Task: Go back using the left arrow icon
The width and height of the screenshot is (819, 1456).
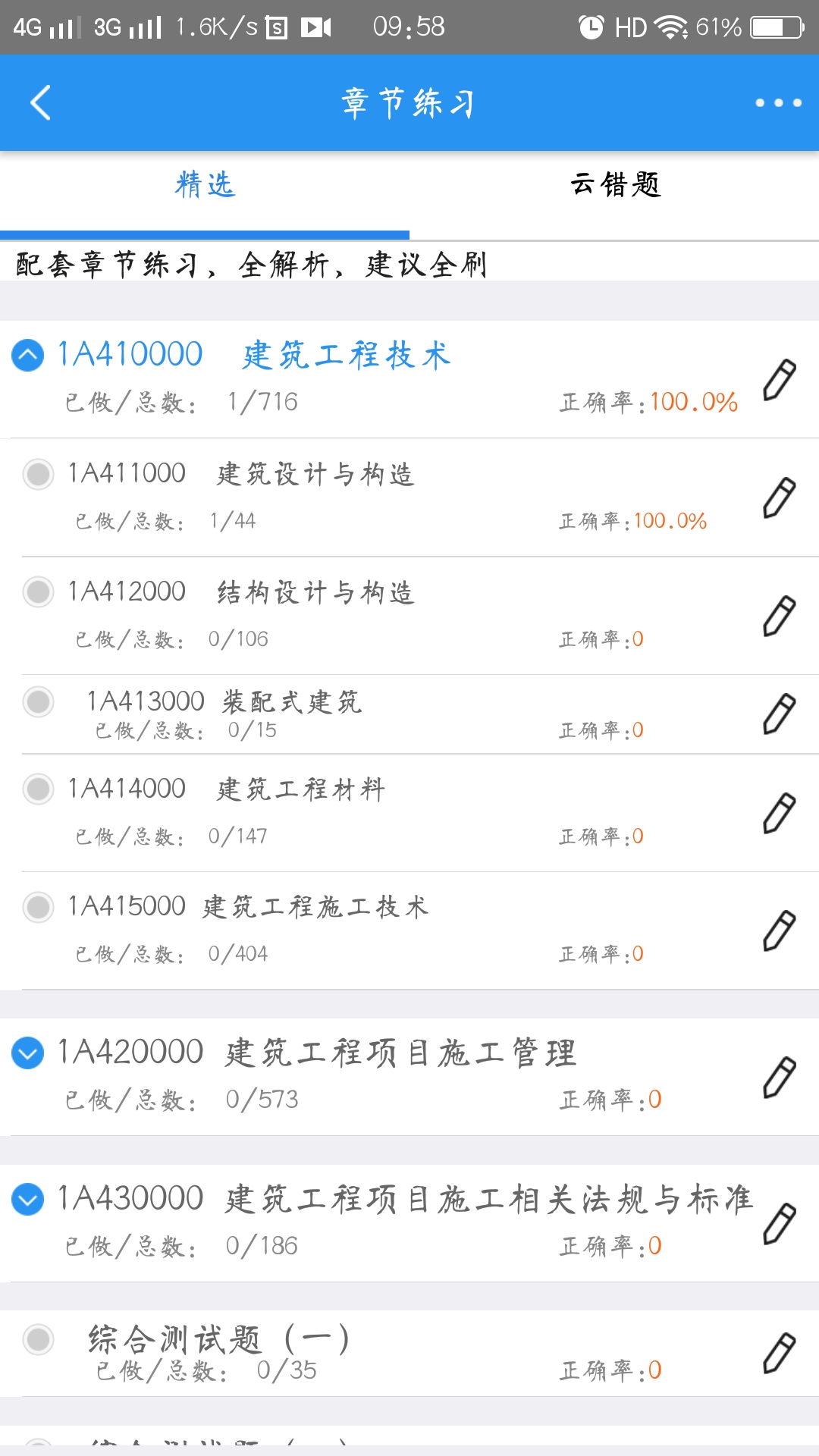Action: click(x=39, y=102)
